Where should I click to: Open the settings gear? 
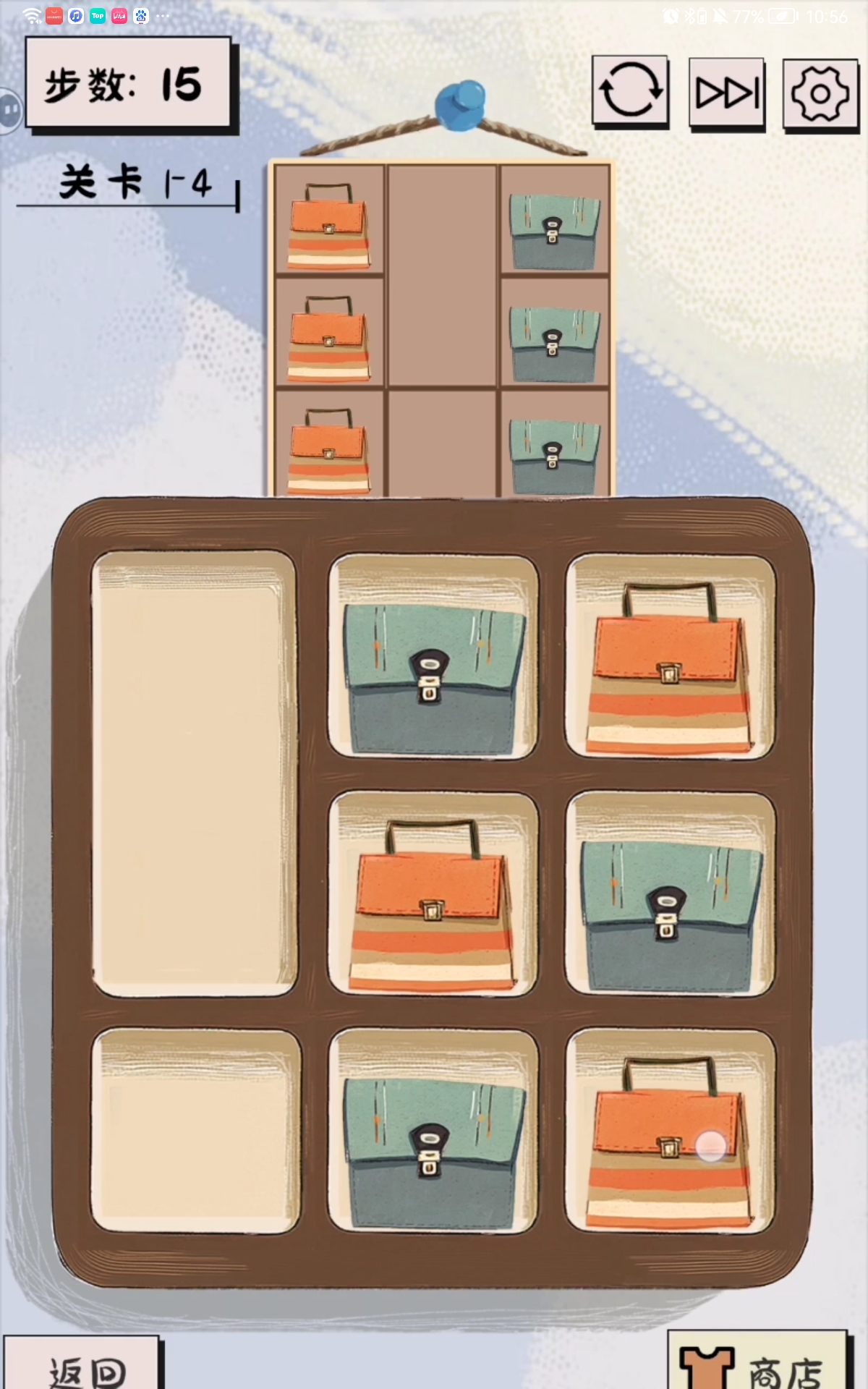tap(820, 94)
